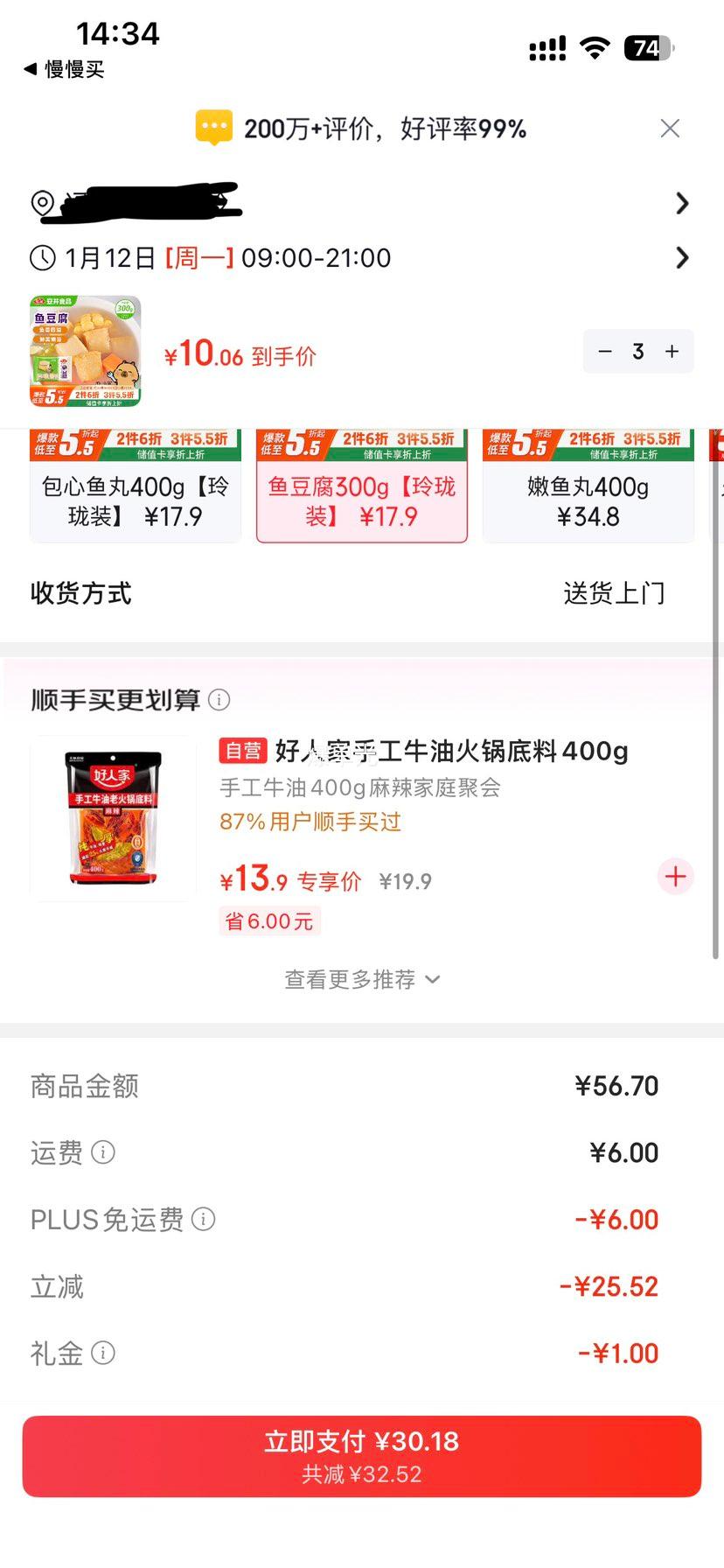Increase item quantity with the plus stepper
Viewport: 724px width, 1568px height.
point(672,351)
